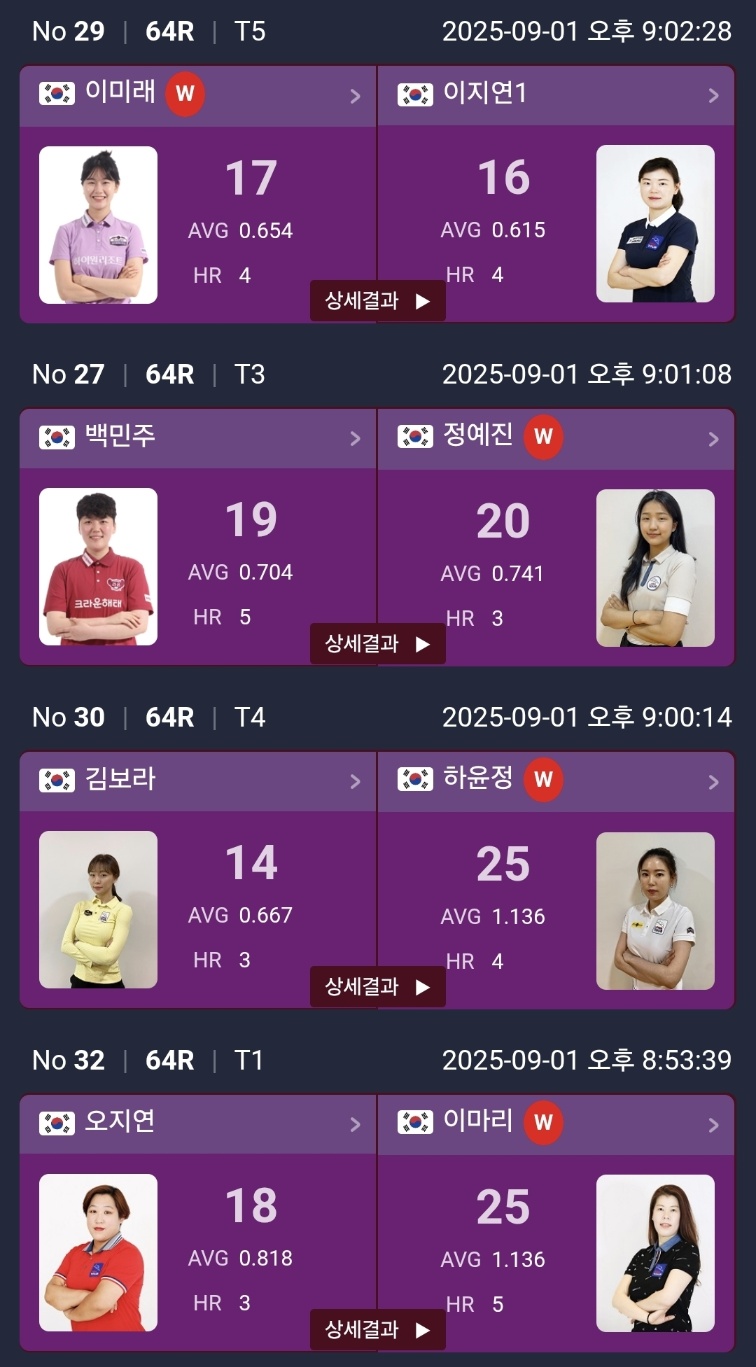Open 이미래's player profile
The width and height of the screenshot is (756, 1367).
198,95
